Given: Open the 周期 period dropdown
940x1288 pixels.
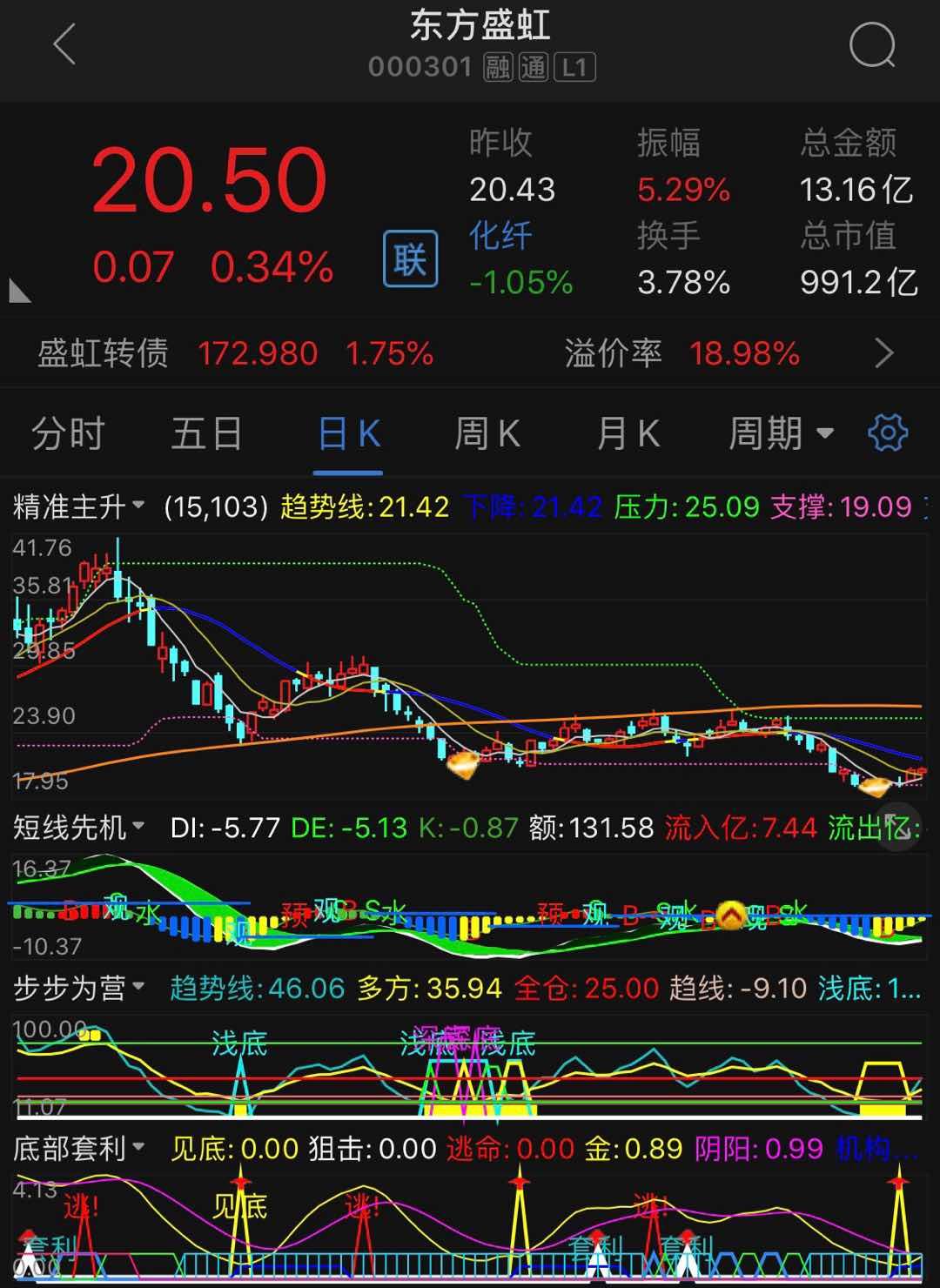Looking at the screenshot, I should pos(780,433).
